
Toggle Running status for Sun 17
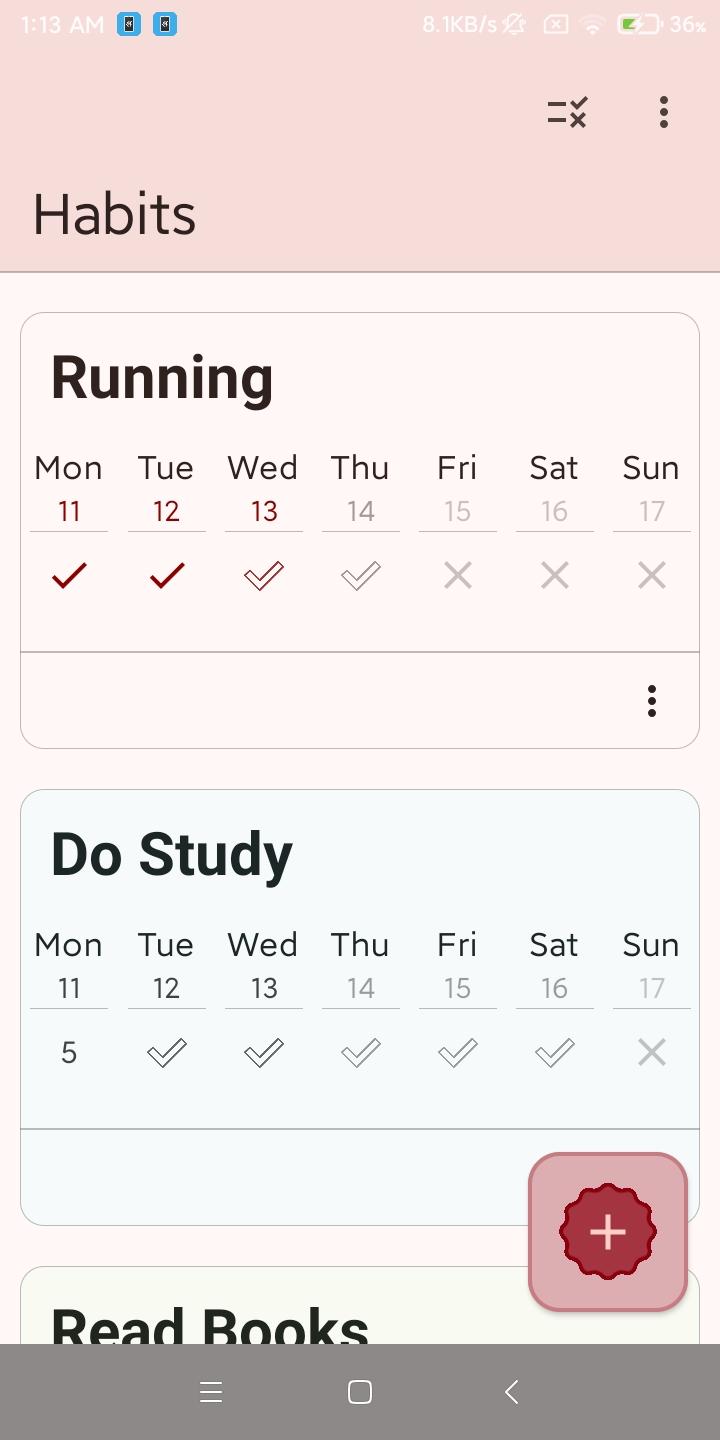click(651, 575)
